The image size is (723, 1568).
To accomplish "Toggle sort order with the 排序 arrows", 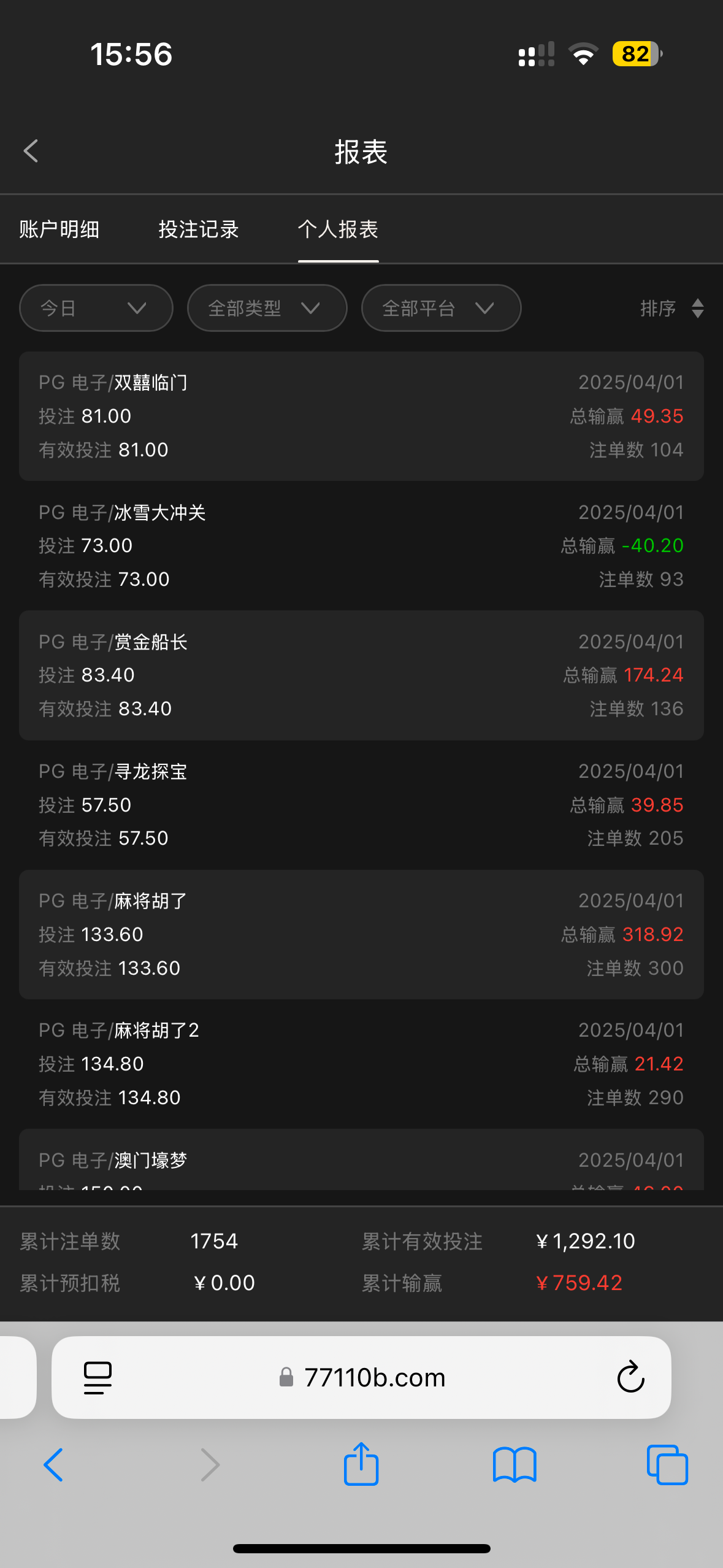I will click(698, 309).
